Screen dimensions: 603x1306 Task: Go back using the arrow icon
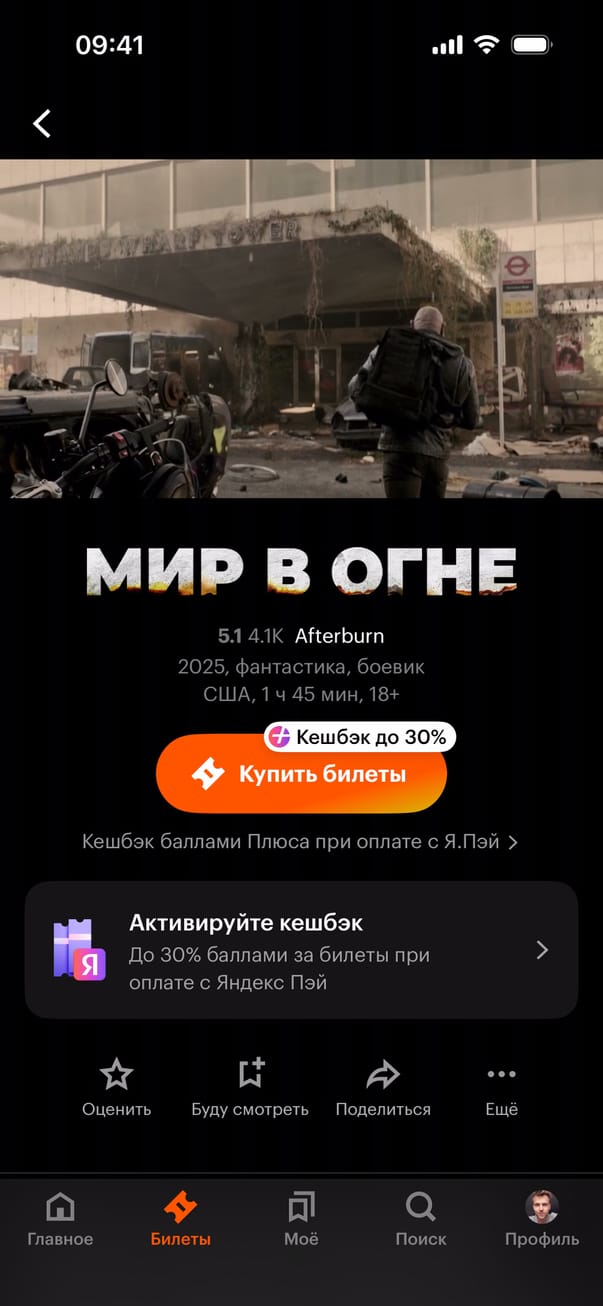(42, 123)
